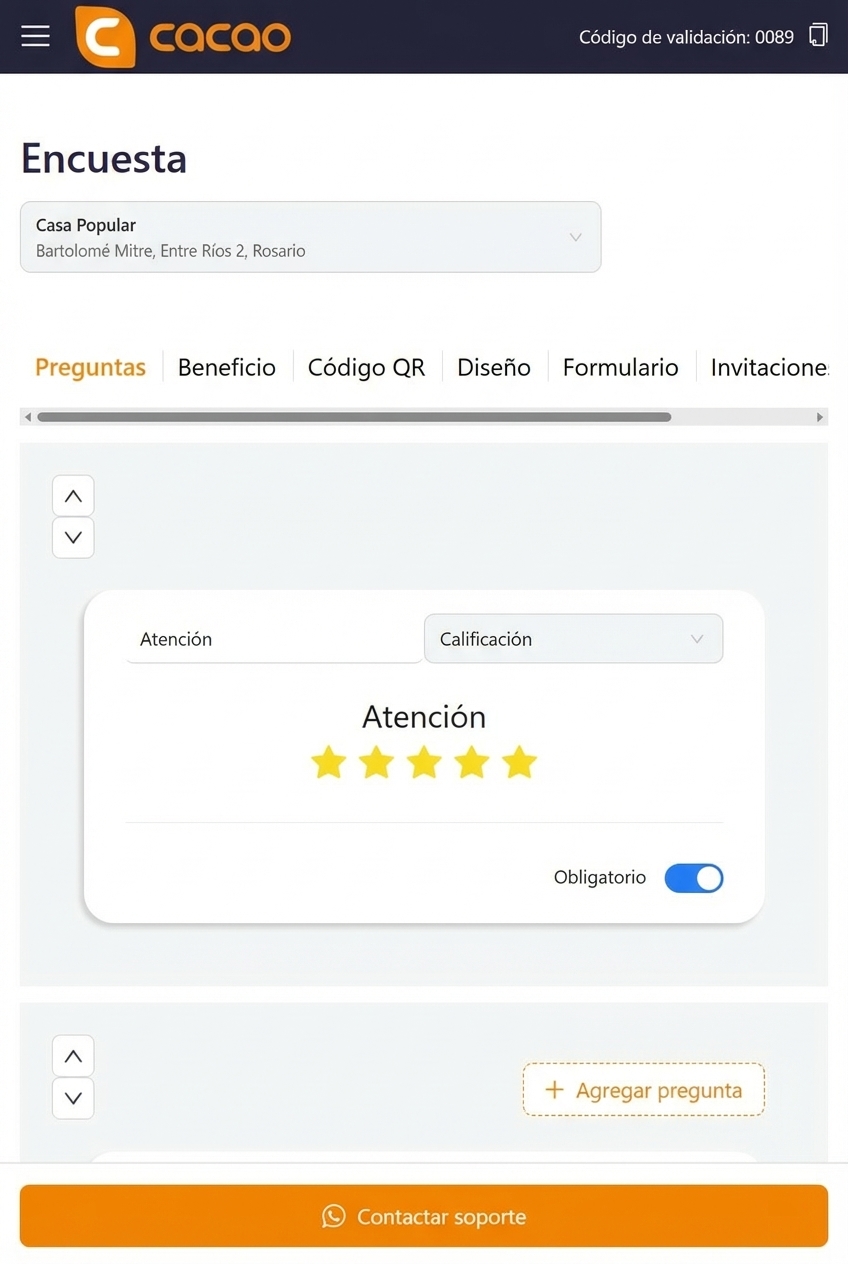This screenshot has height=1264, width=848.
Task: Click the horizontal scrollbar below the tabs
Action: coord(350,417)
